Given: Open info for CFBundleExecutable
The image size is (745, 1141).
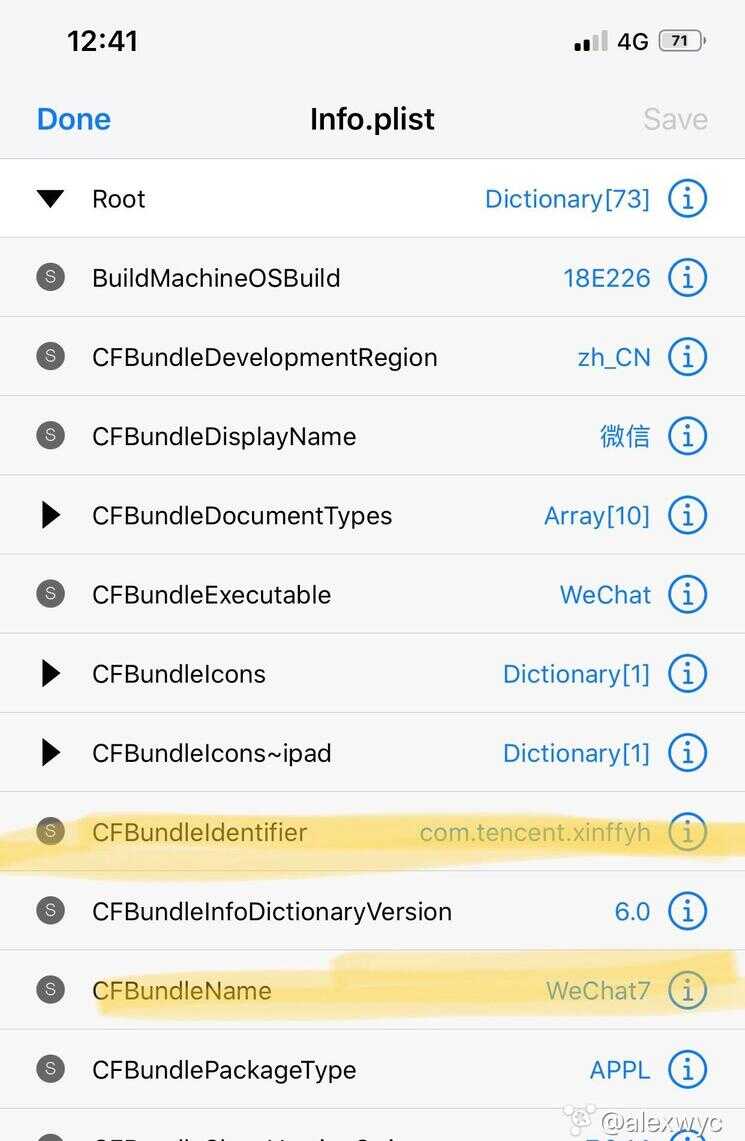Looking at the screenshot, I should point(687,595).
